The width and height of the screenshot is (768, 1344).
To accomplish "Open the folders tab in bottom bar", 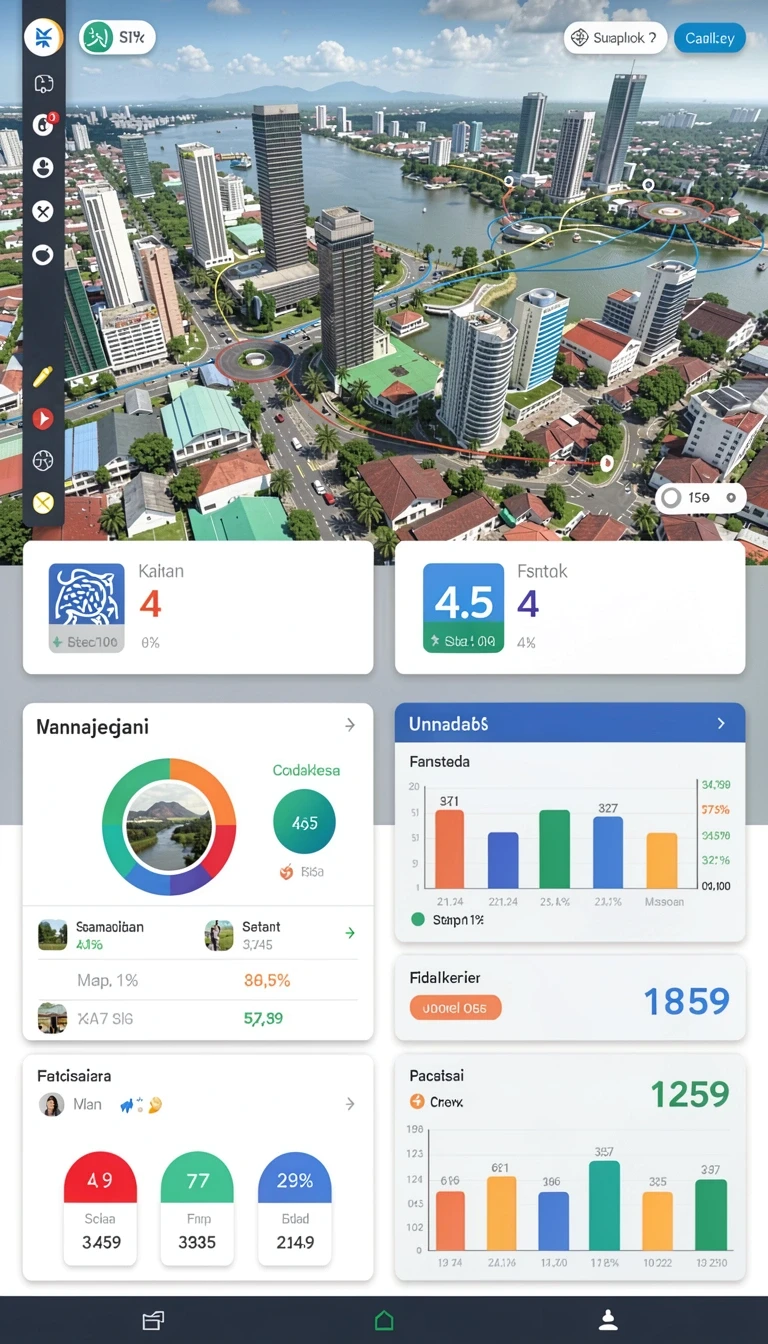I will click(x=153, y=1320).
